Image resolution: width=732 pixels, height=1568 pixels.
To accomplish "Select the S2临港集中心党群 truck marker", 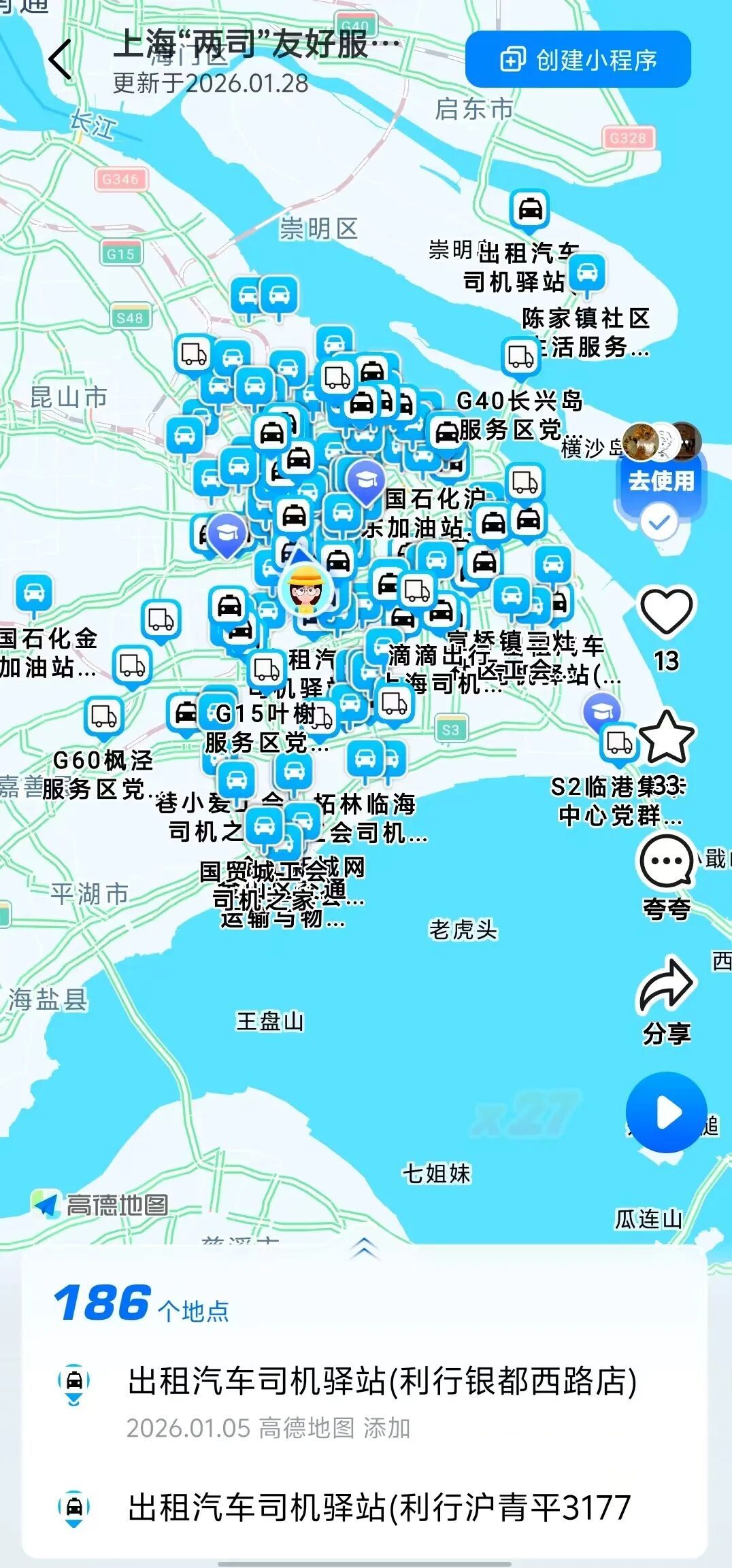I will click(x=618, y=742).
